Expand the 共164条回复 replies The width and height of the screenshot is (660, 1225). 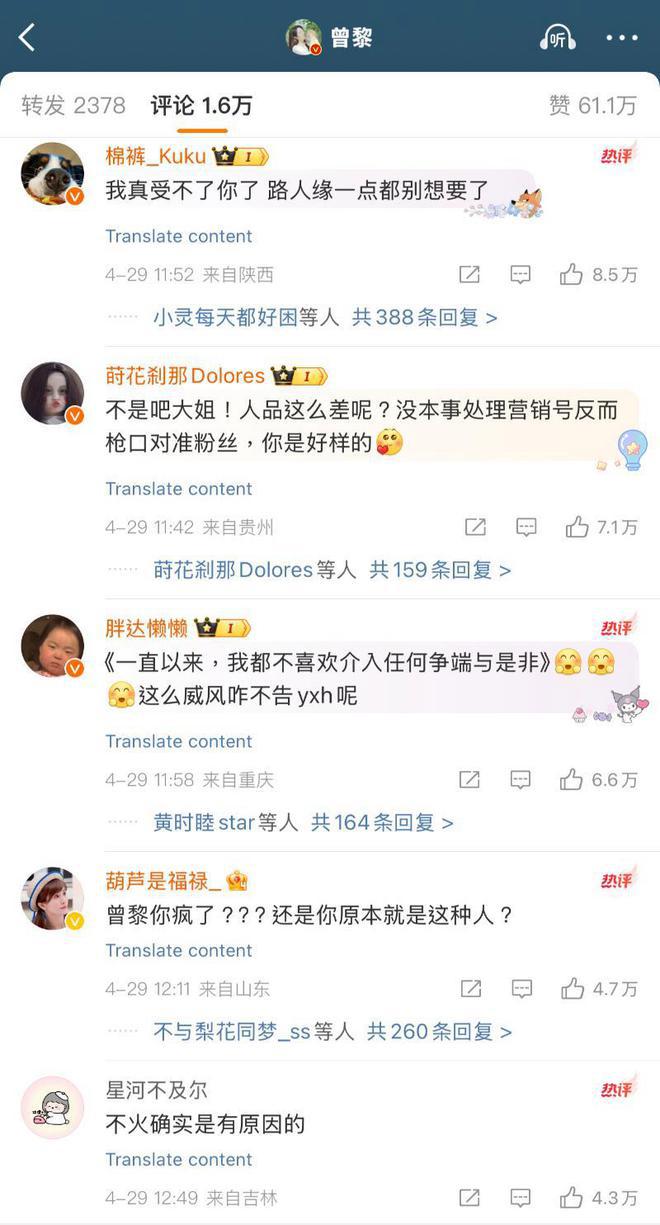pos(382,823)
